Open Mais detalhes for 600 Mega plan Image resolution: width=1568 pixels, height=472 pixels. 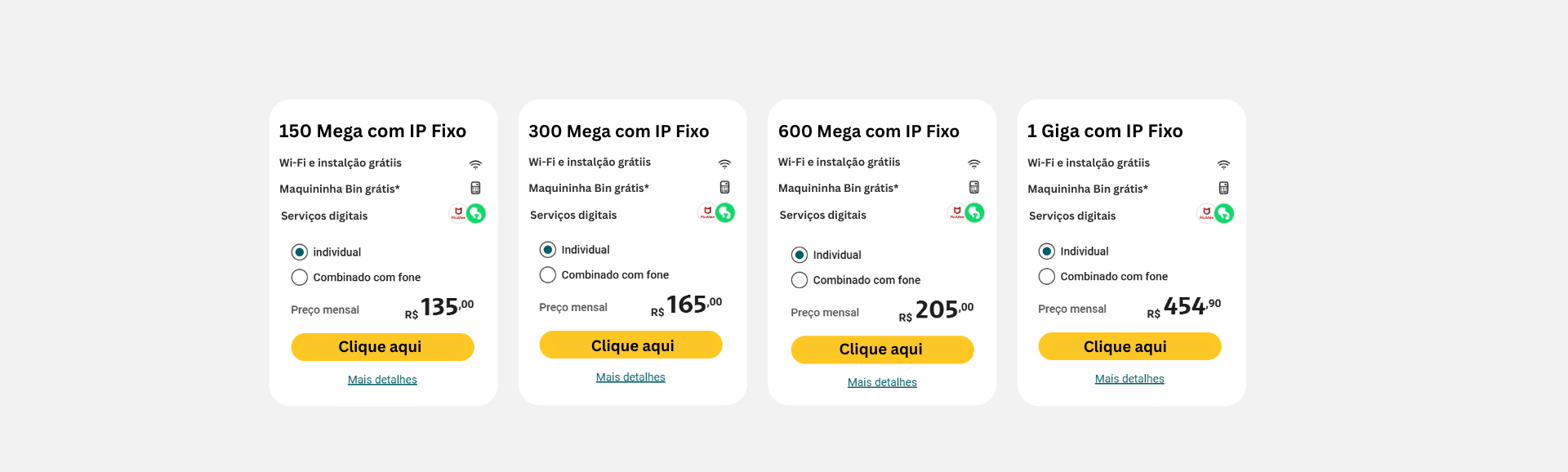click(882, 382)
